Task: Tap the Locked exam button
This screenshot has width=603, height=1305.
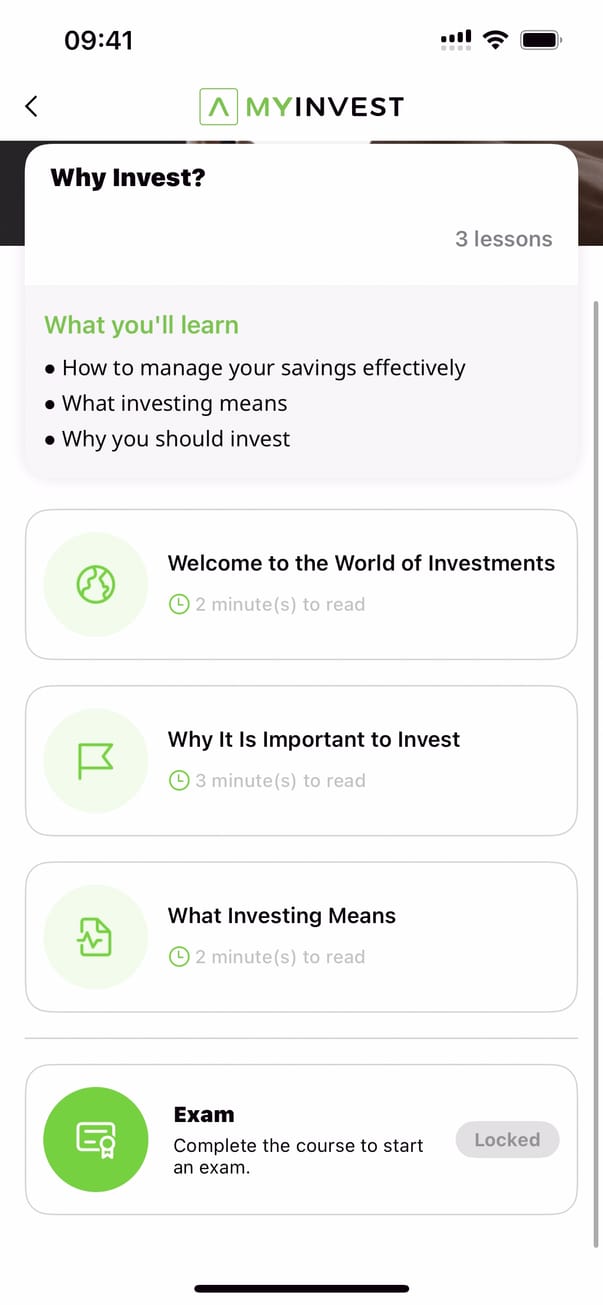Action: pos(507,1140)
